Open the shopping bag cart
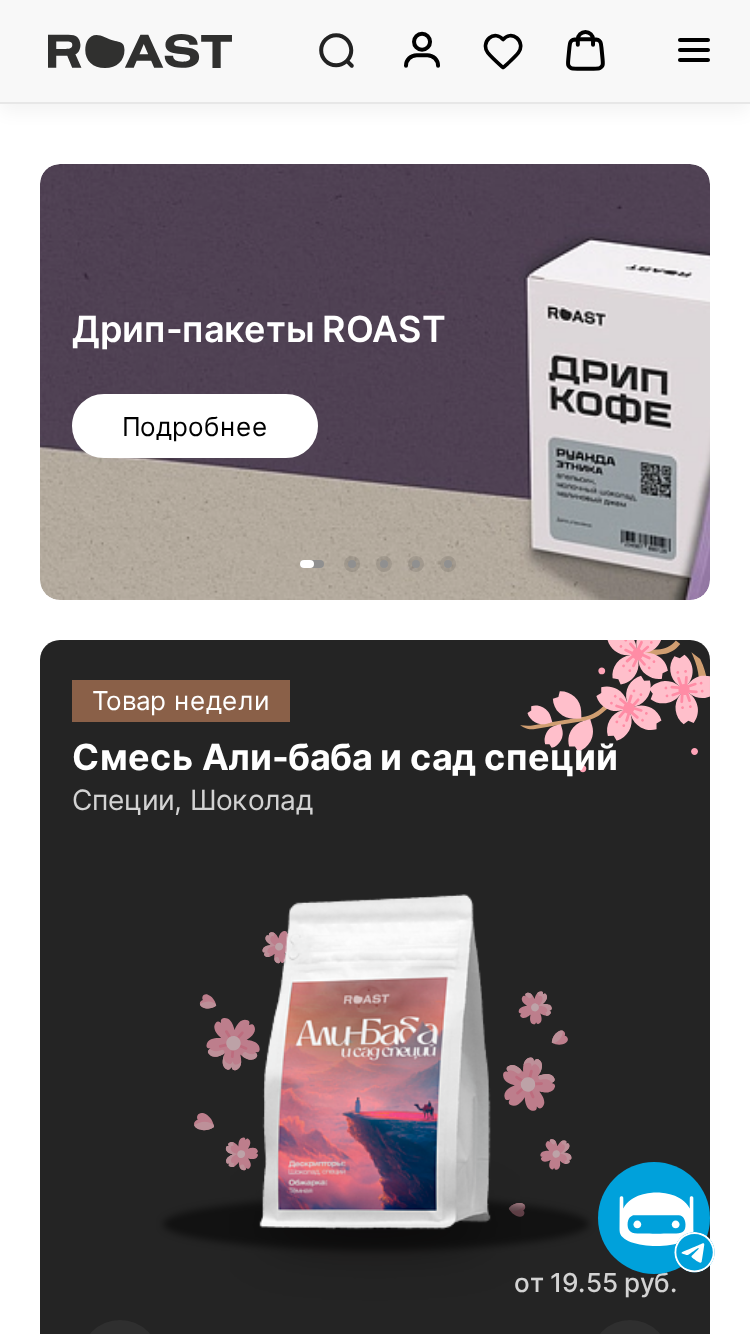The width and height of the screenshot is (750, 1334). [585, 50]
